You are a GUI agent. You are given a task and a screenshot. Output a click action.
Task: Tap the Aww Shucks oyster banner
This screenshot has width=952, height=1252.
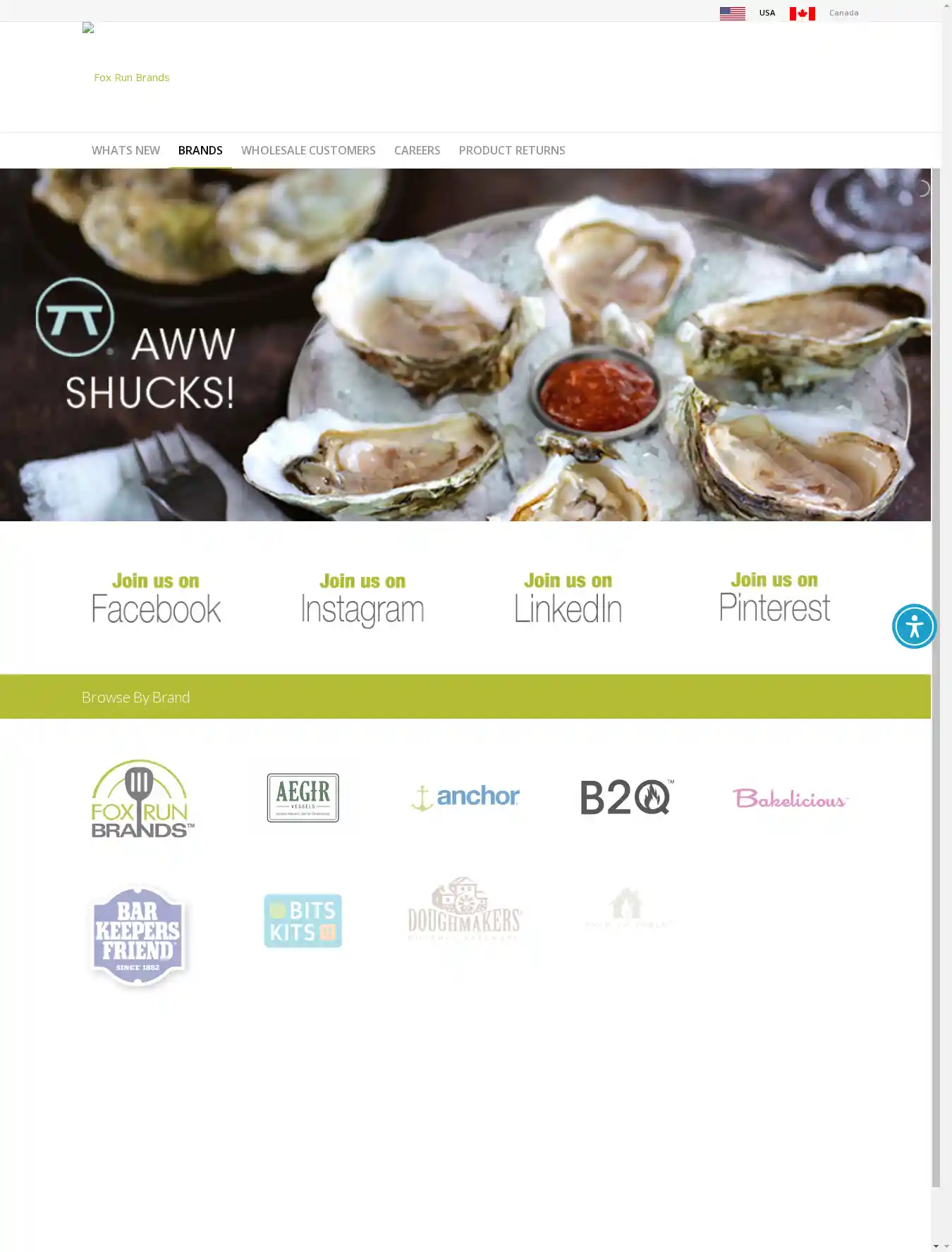(x=465, y=344)
